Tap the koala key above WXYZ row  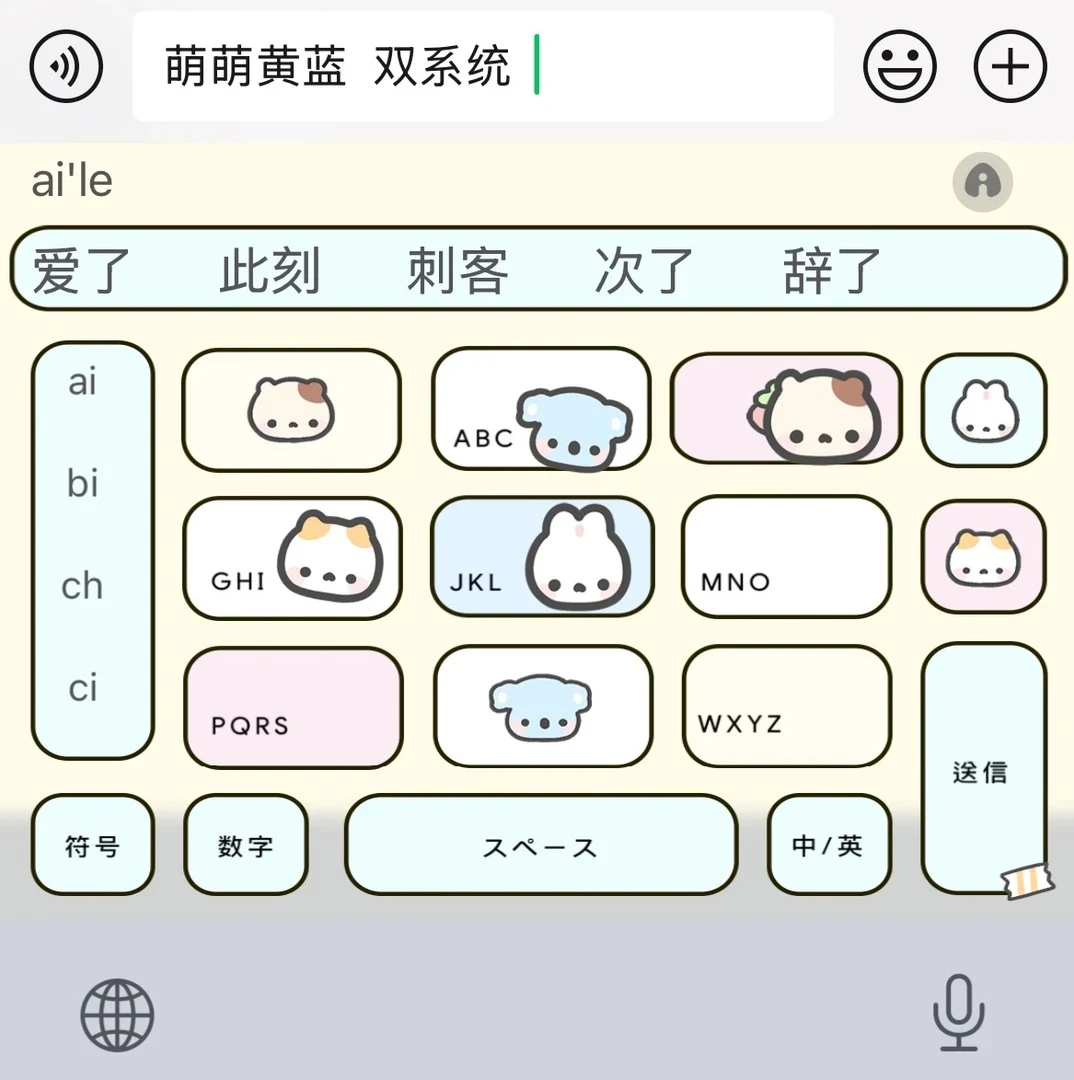(x=543, y=704)
